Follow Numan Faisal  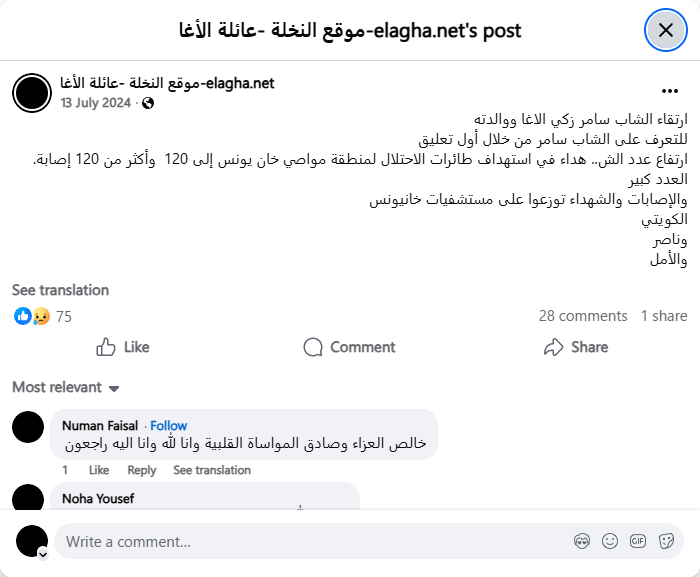[168, 426]
